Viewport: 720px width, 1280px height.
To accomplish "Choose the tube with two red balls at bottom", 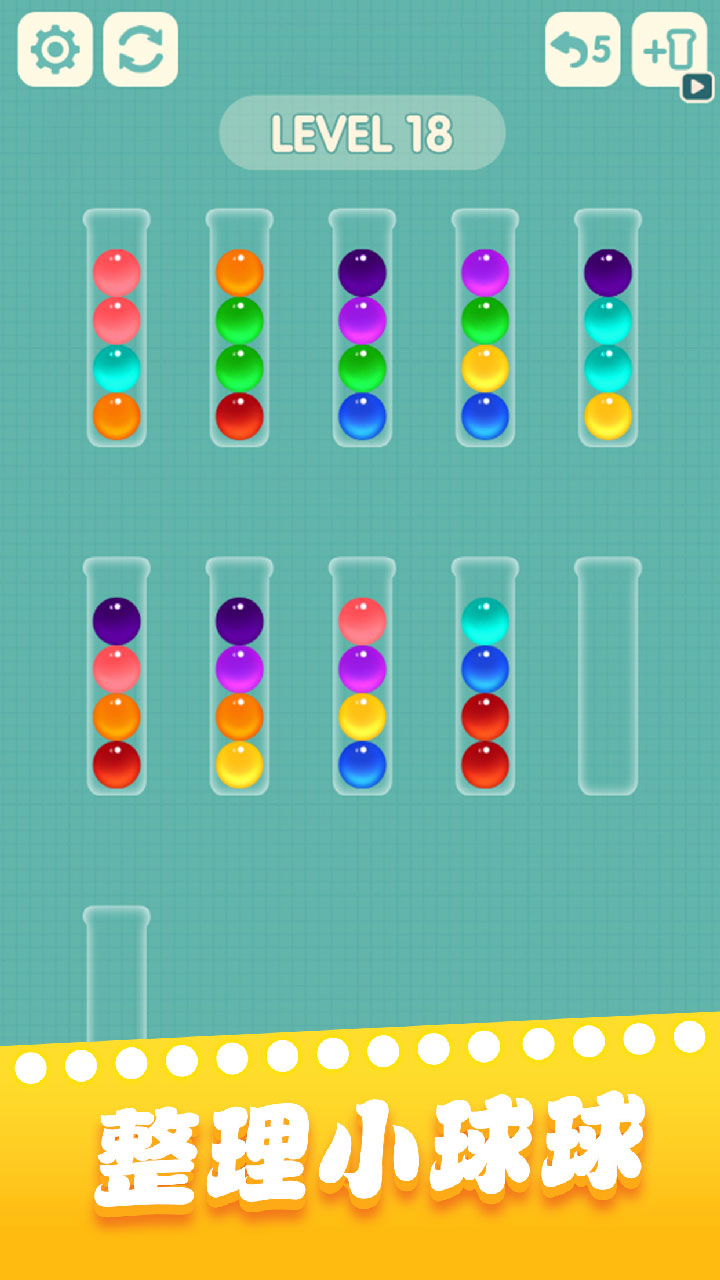I will coord(485,678).
